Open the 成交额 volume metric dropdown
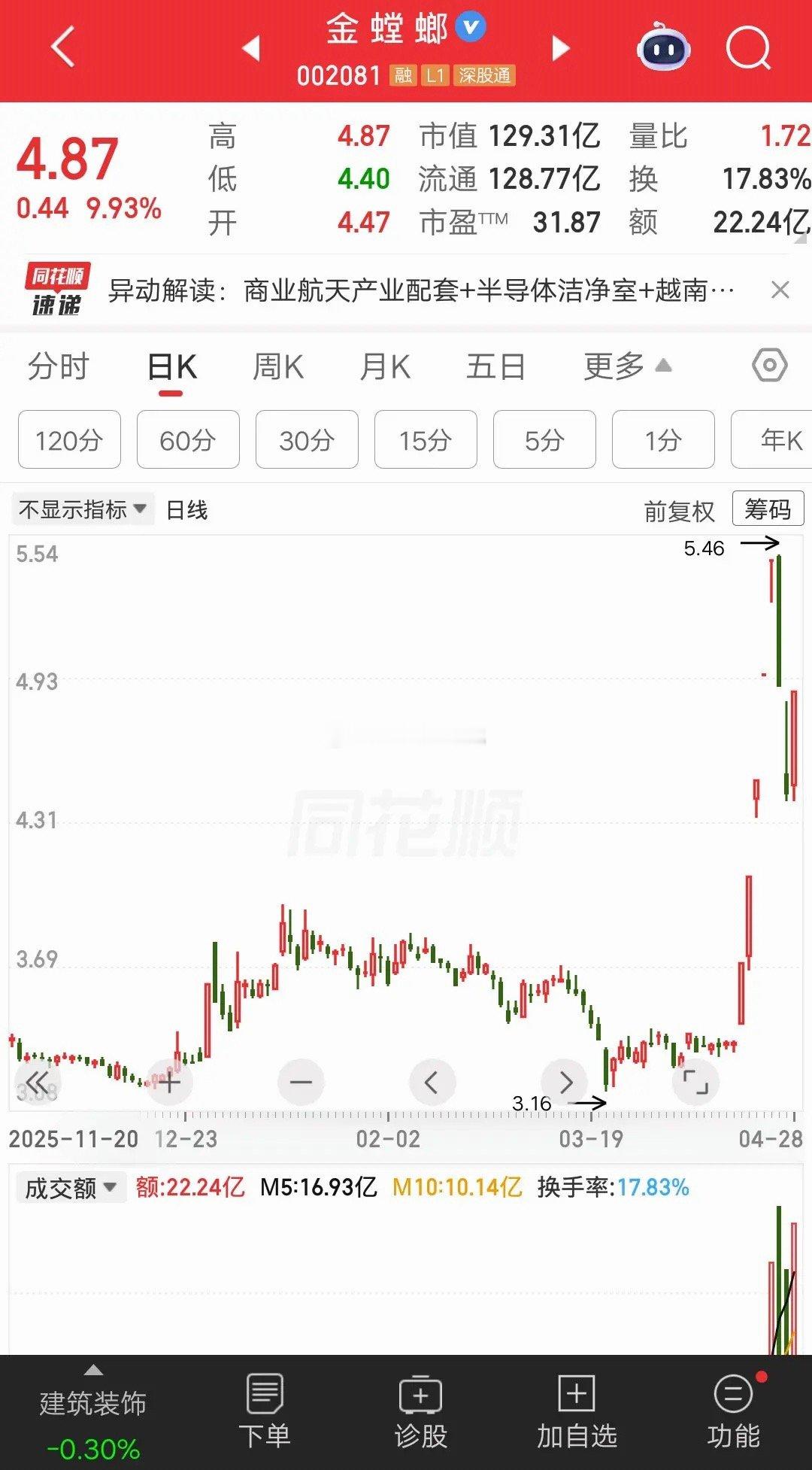This screenshot has height=1470, width=812. pos(72,1189)
